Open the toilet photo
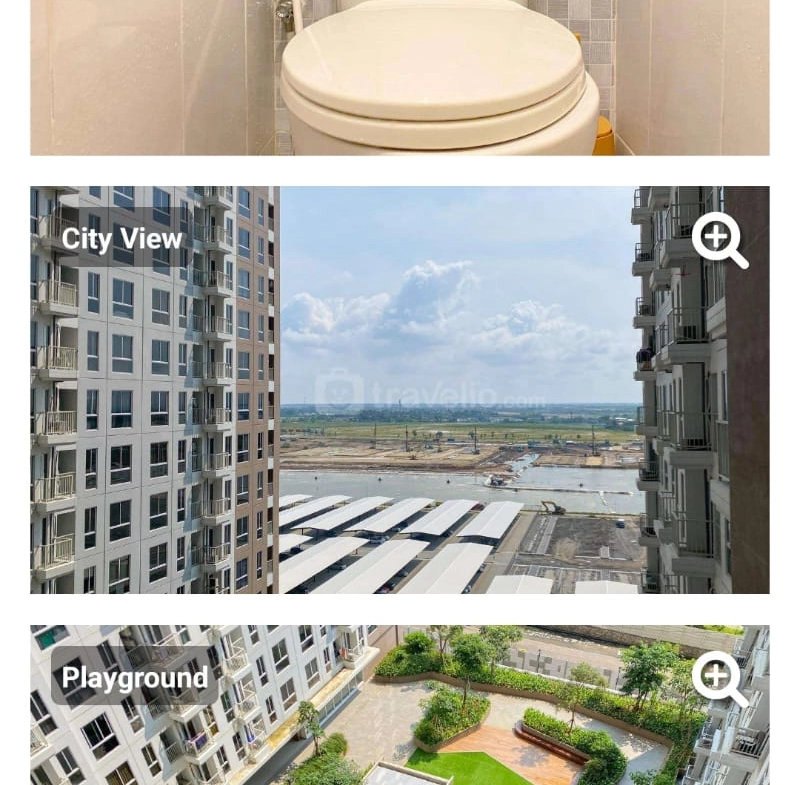This screenshot has height=785, width=800. tap(400, 77)
